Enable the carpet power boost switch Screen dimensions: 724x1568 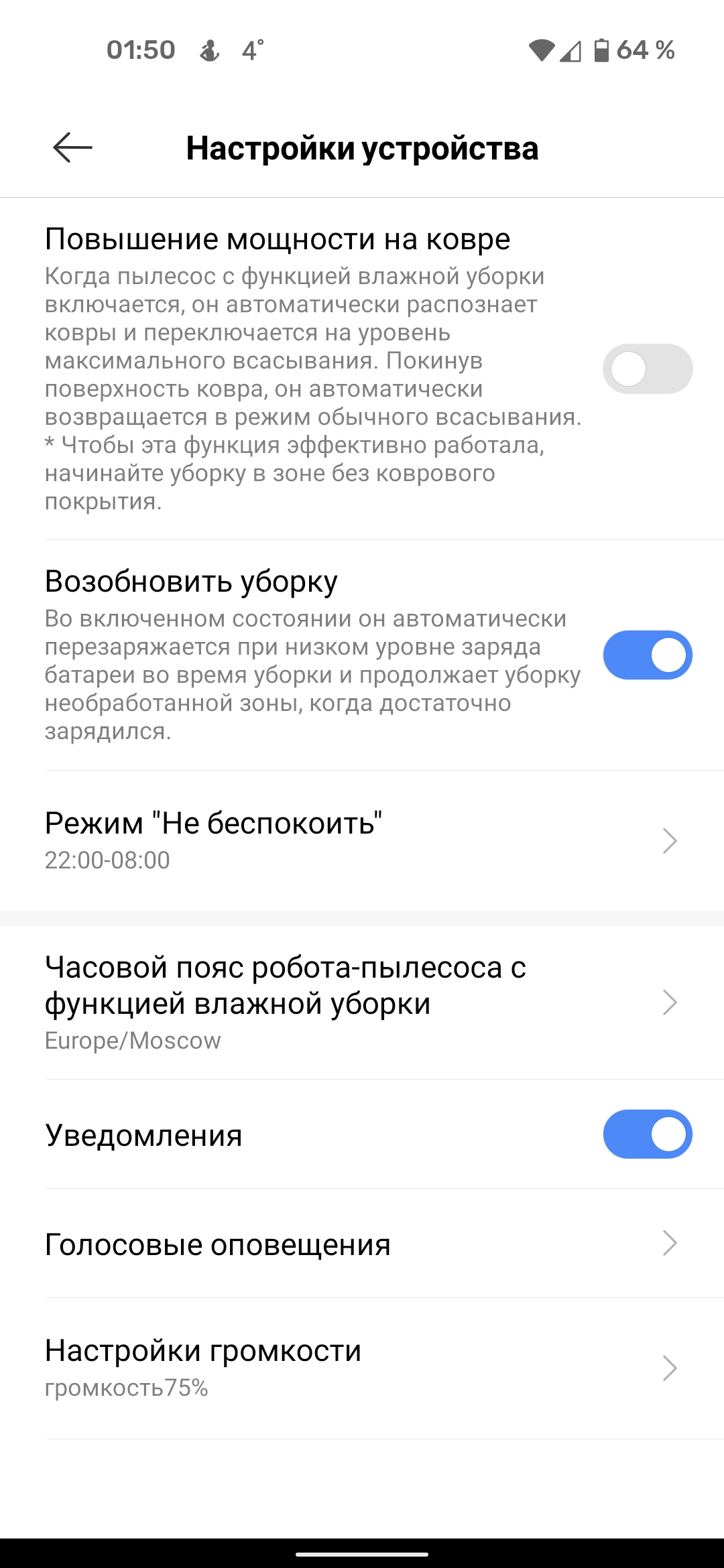tap(647, 369)
